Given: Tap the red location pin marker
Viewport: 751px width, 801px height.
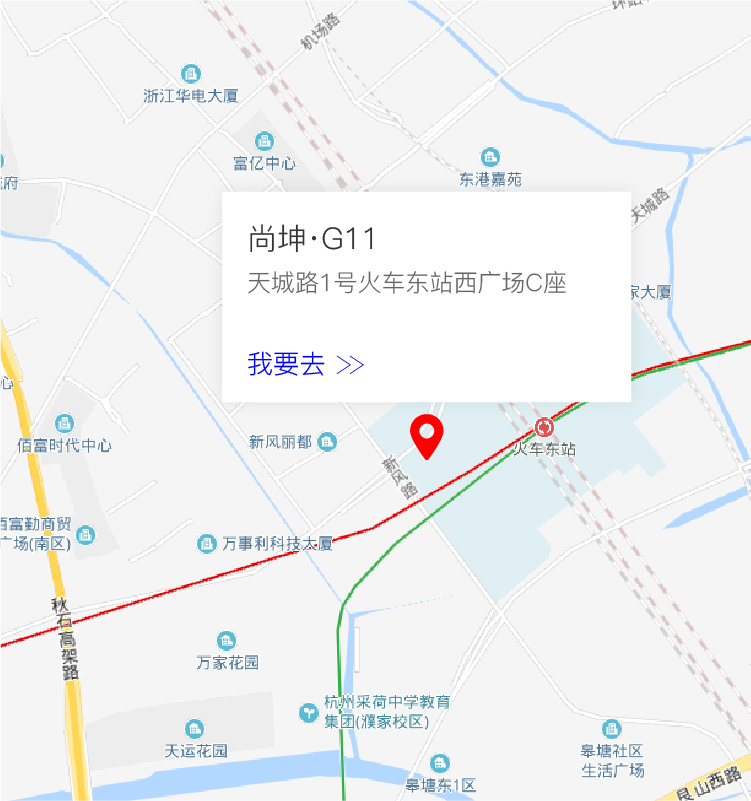Looking at the screenshot, I should (427, 436).
